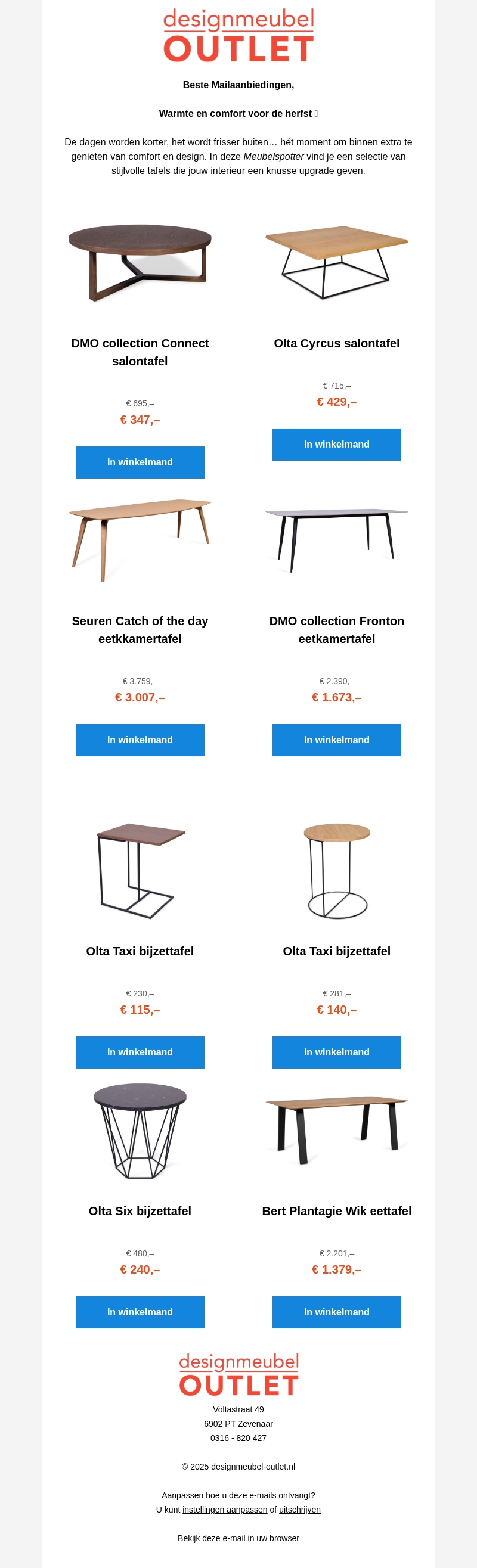
Task: Call phone number 0316 - 820 427
Action: click(x=238, y=1437)
